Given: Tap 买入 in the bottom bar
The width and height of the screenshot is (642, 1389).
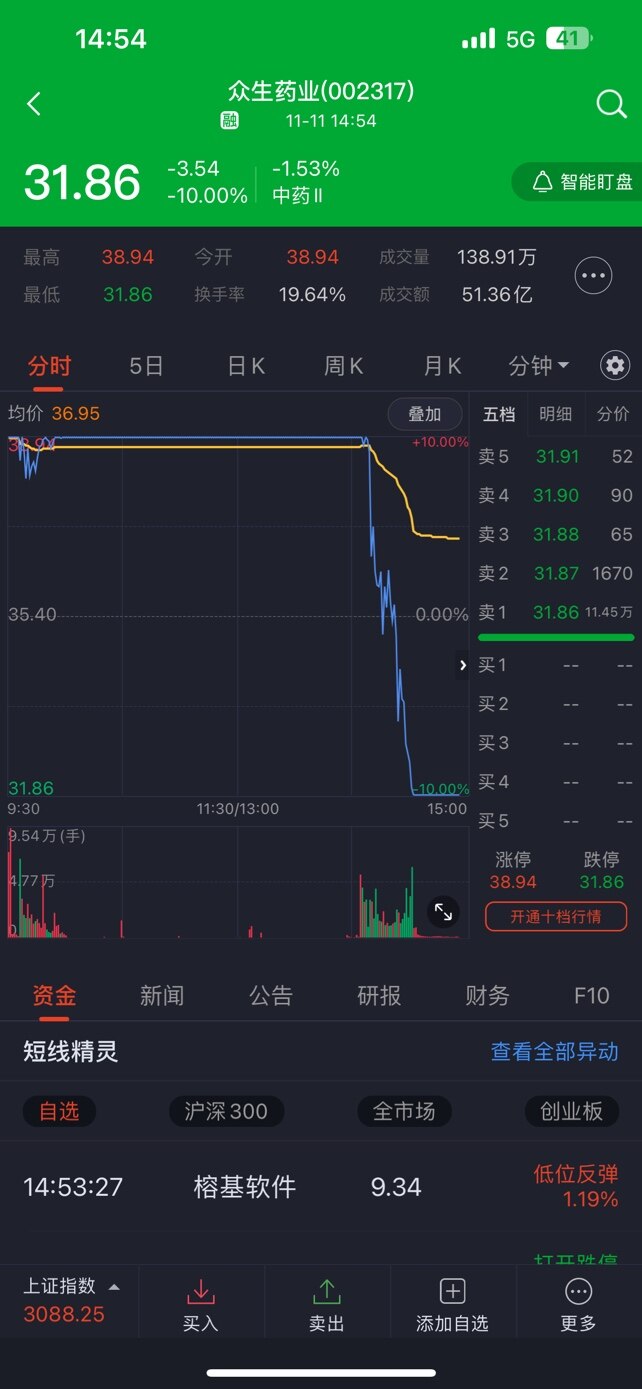Looking at the screenshot, I should click(201, 1304).
